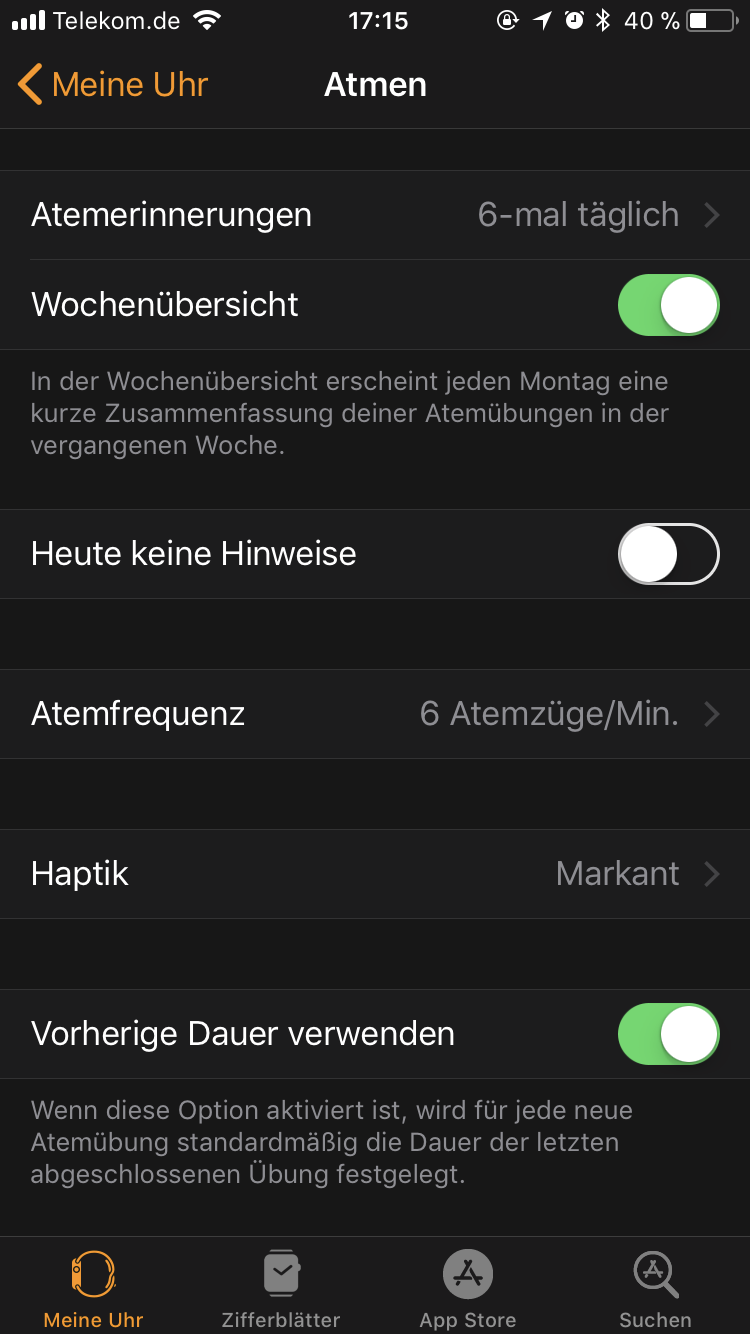The image size is (750, 1334).
Task: Switch to the Suchen tab
Action: [x=655, y=1288]
